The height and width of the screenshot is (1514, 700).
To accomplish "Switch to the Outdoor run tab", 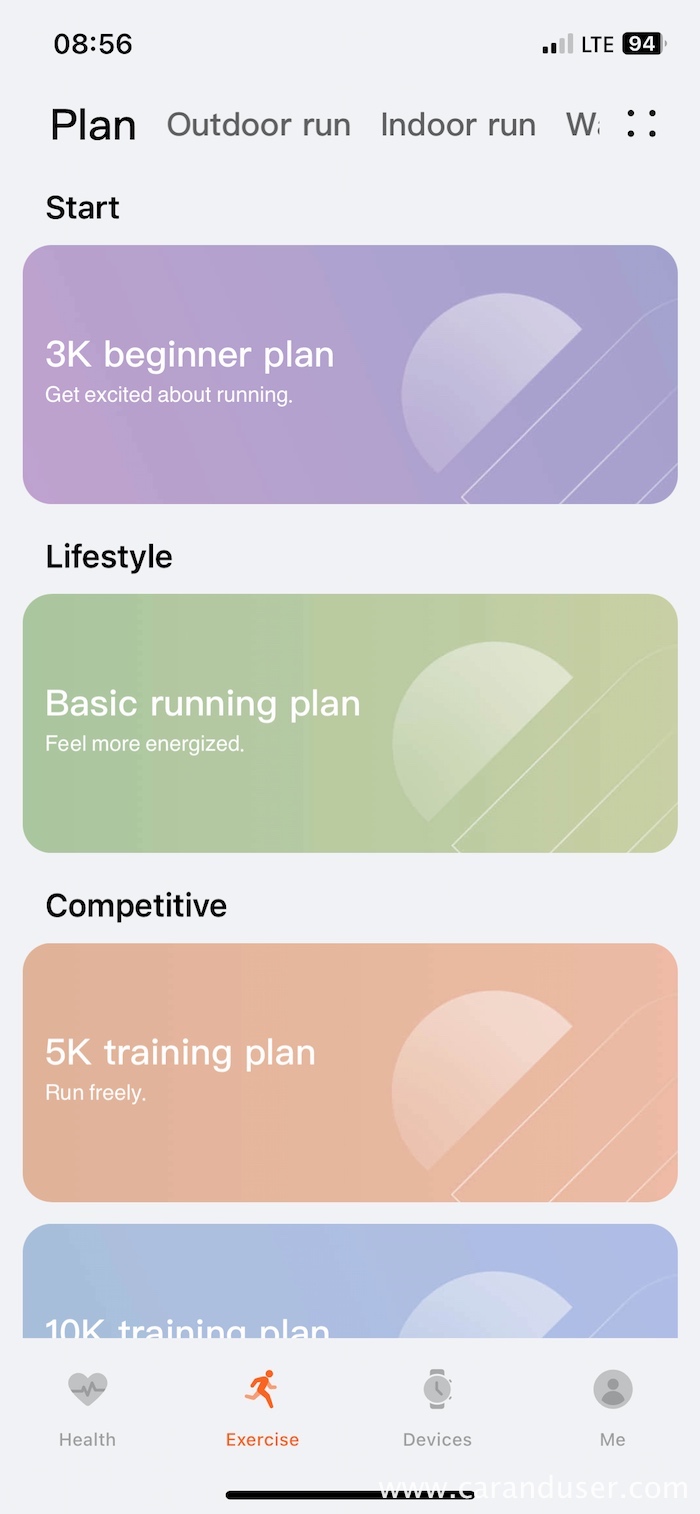I will [258, 125].
